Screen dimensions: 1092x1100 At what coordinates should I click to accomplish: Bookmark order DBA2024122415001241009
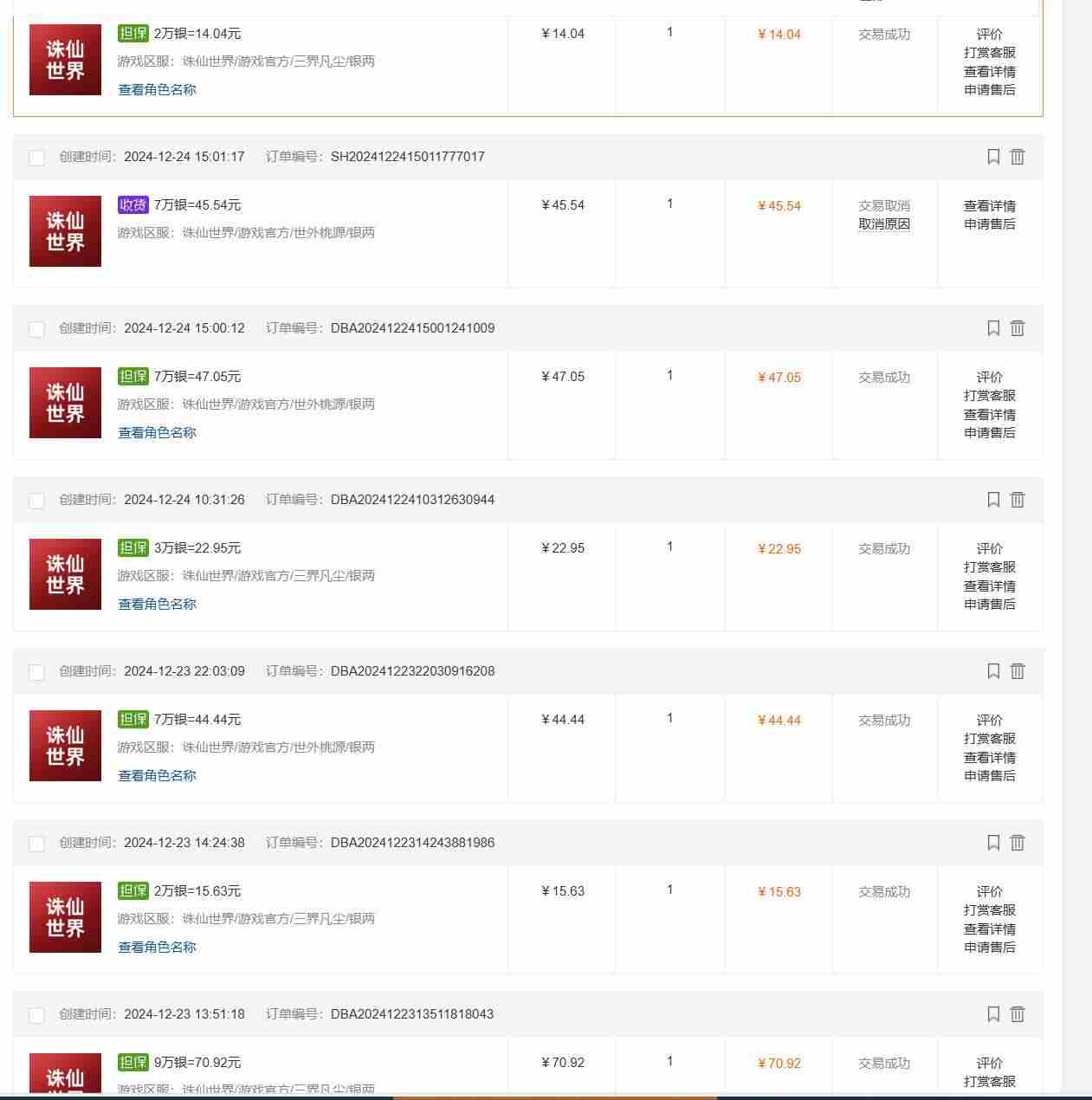click(993, 328)
